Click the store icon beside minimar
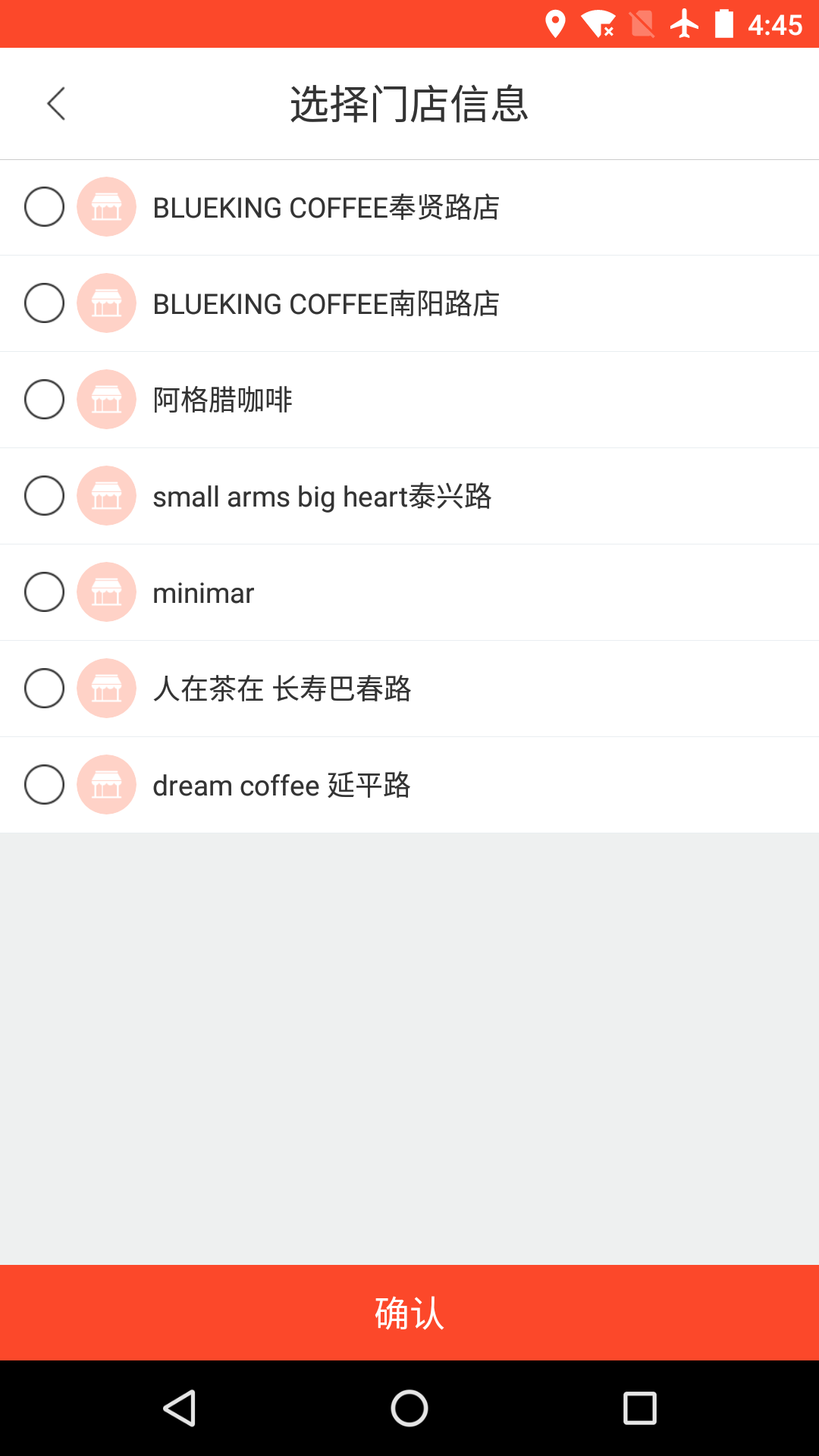 [x=106, y=592]
